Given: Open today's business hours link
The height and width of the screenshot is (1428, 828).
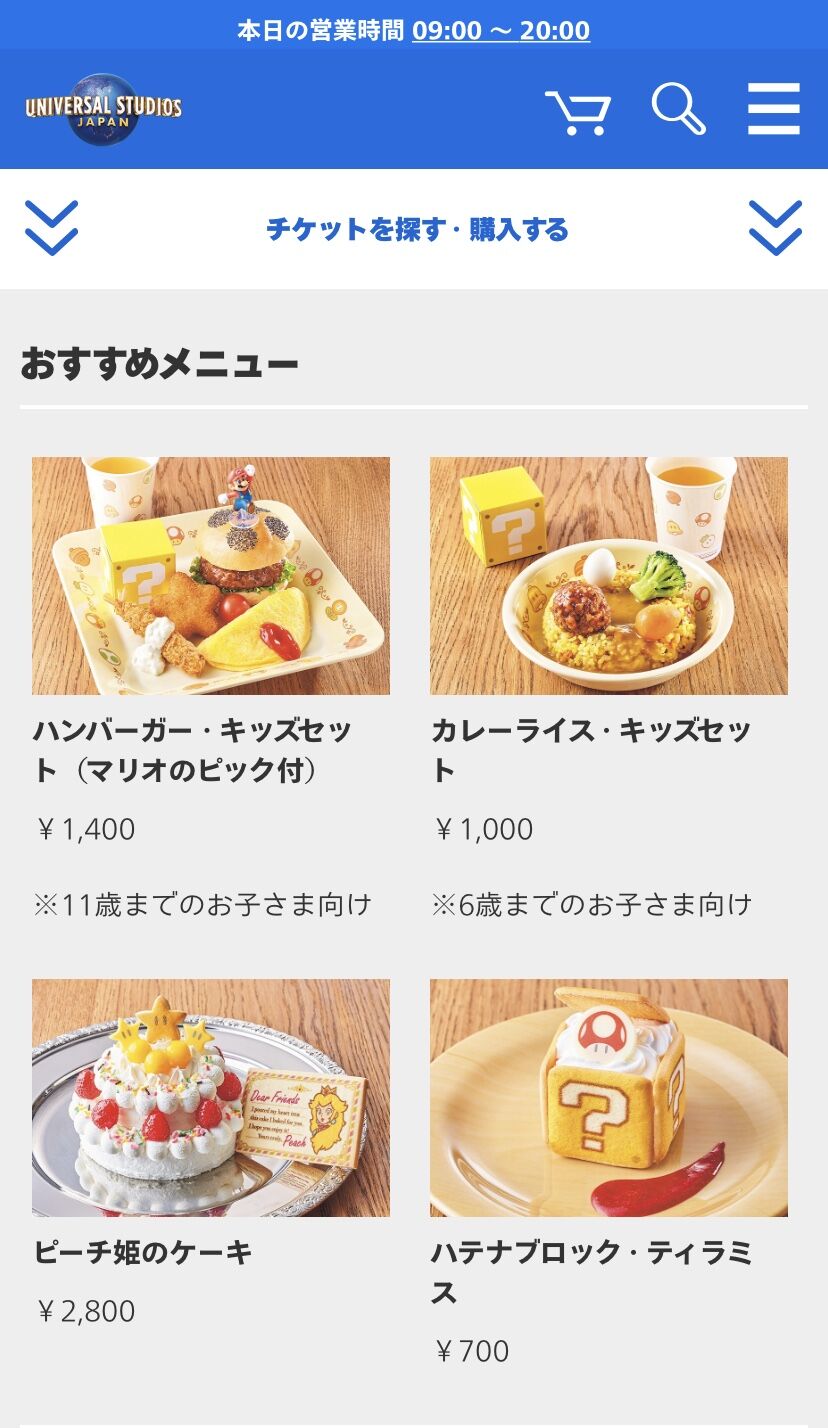Looking at the screenshot, I should pyautogui.click(x=500, y=30).
